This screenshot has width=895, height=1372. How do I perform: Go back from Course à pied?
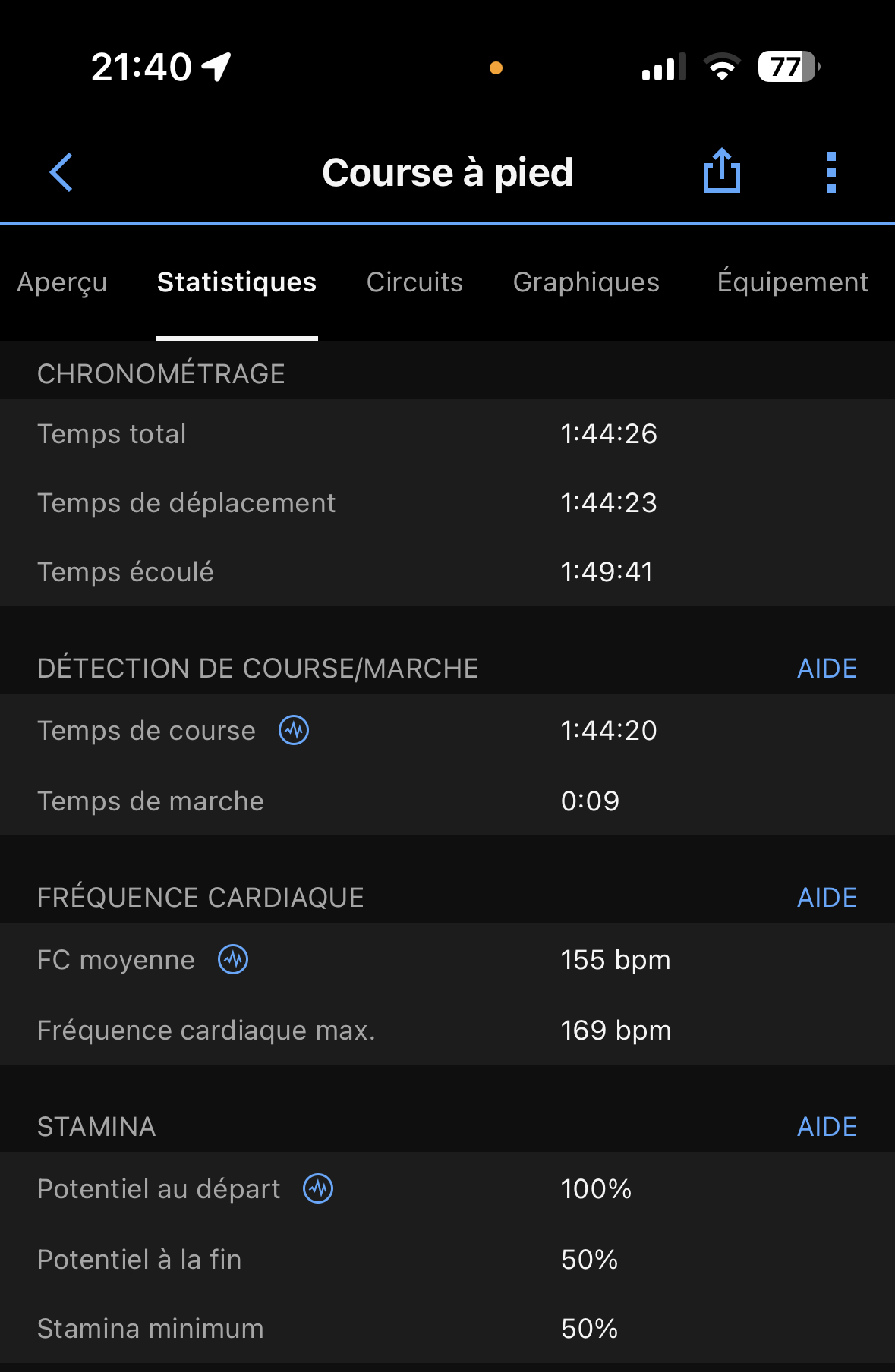61,173
